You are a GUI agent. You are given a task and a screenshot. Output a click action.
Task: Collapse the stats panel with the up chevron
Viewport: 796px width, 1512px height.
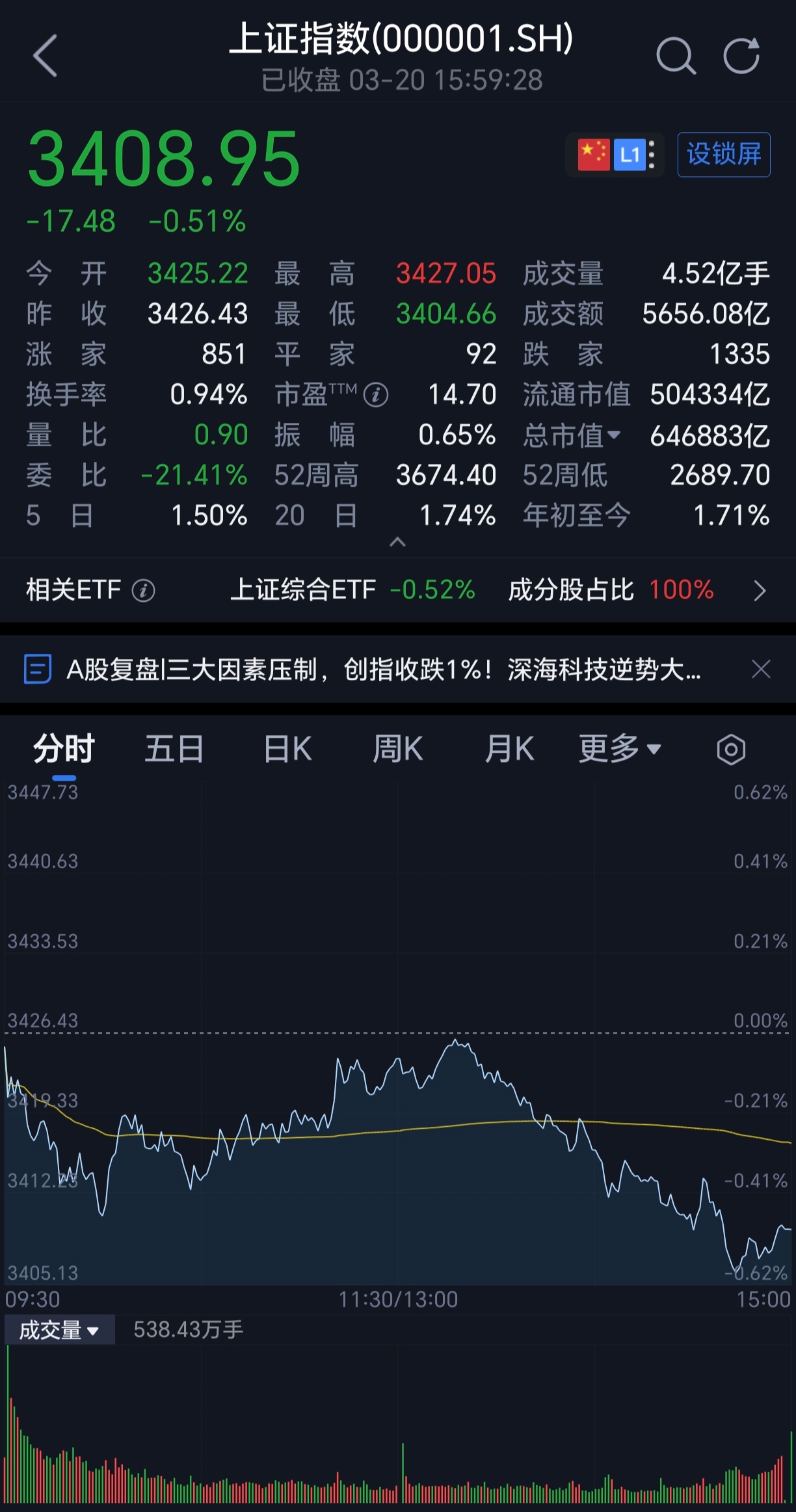tap(398, 541)
